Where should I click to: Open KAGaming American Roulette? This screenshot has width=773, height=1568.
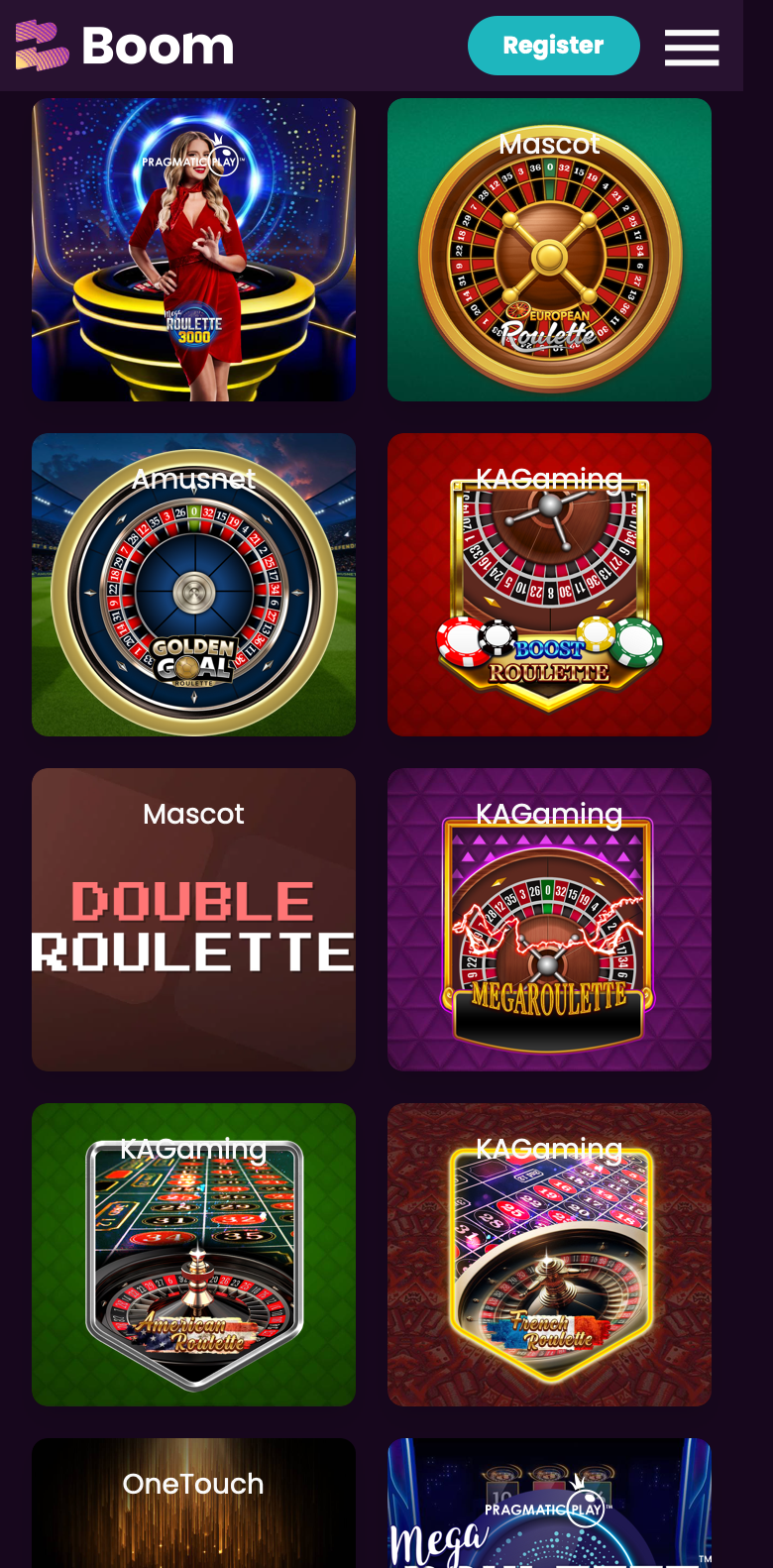(193, 1255)
